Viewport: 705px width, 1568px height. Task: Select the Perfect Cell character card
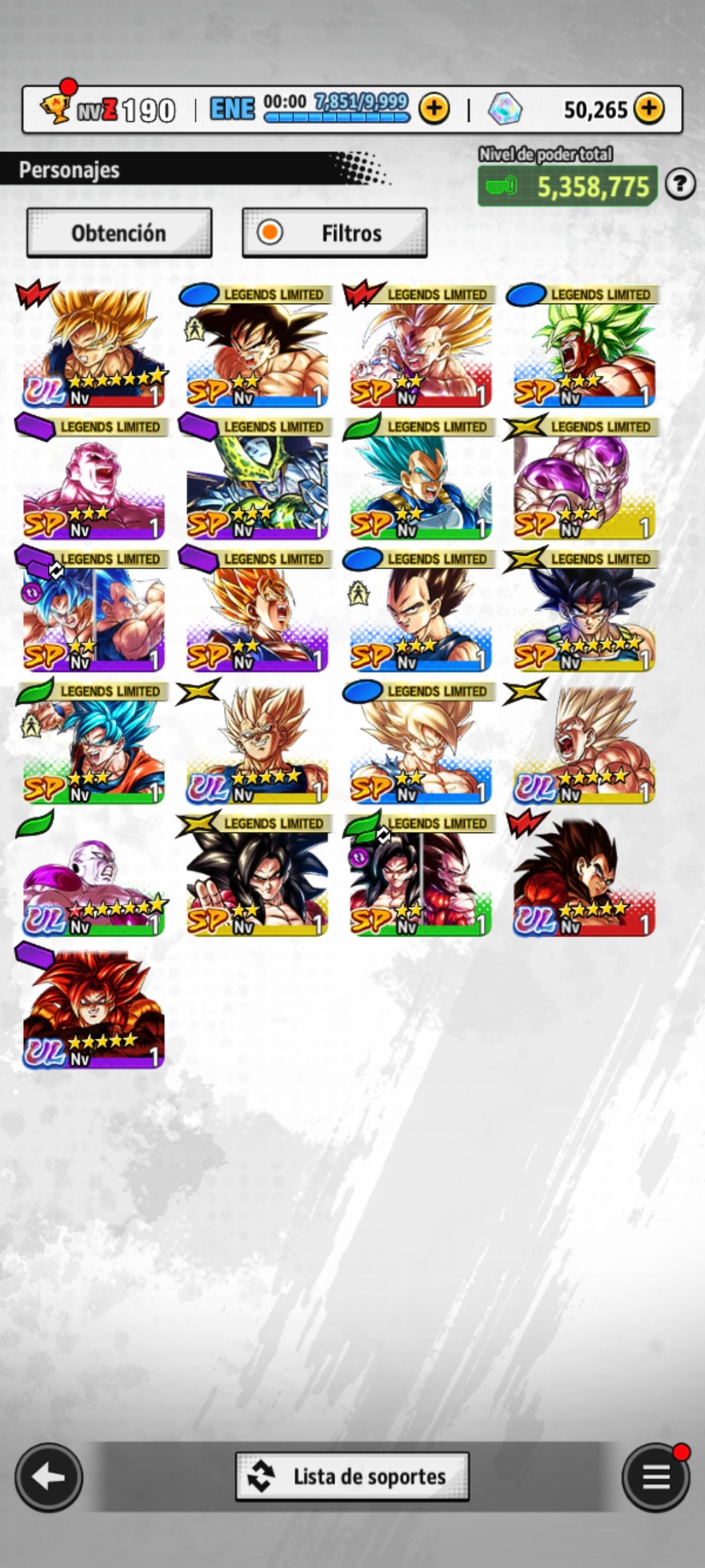[257, 481]
